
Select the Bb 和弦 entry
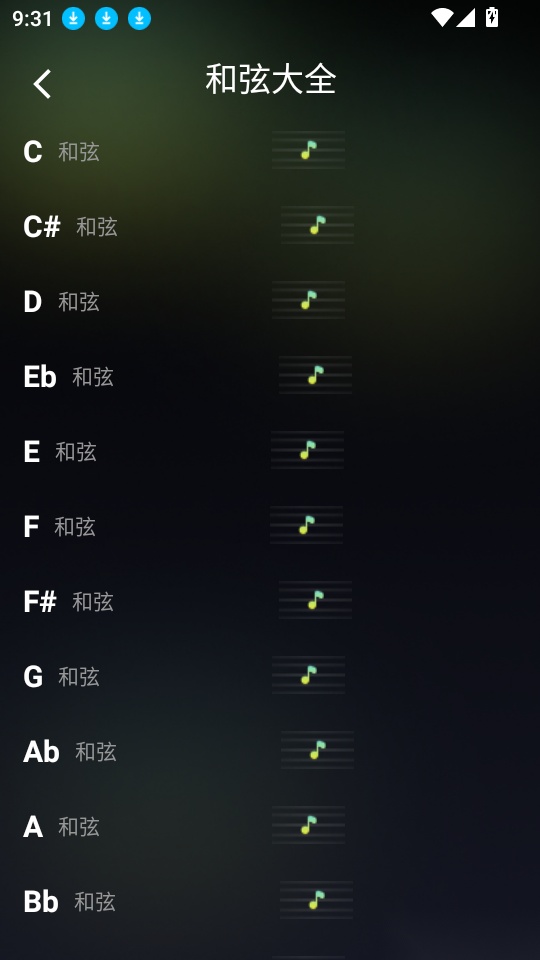(270, 901)
